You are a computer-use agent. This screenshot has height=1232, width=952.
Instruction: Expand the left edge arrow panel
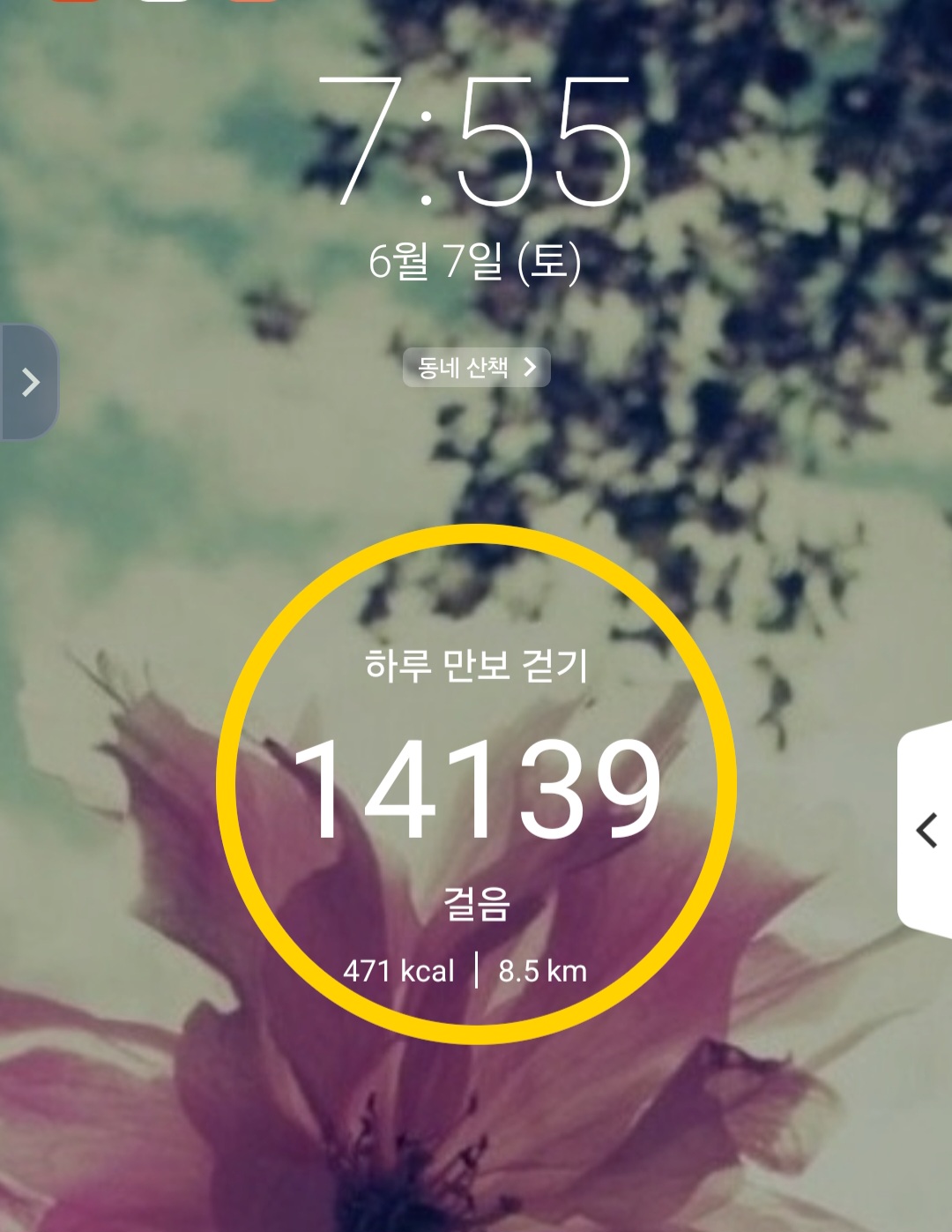29,382
